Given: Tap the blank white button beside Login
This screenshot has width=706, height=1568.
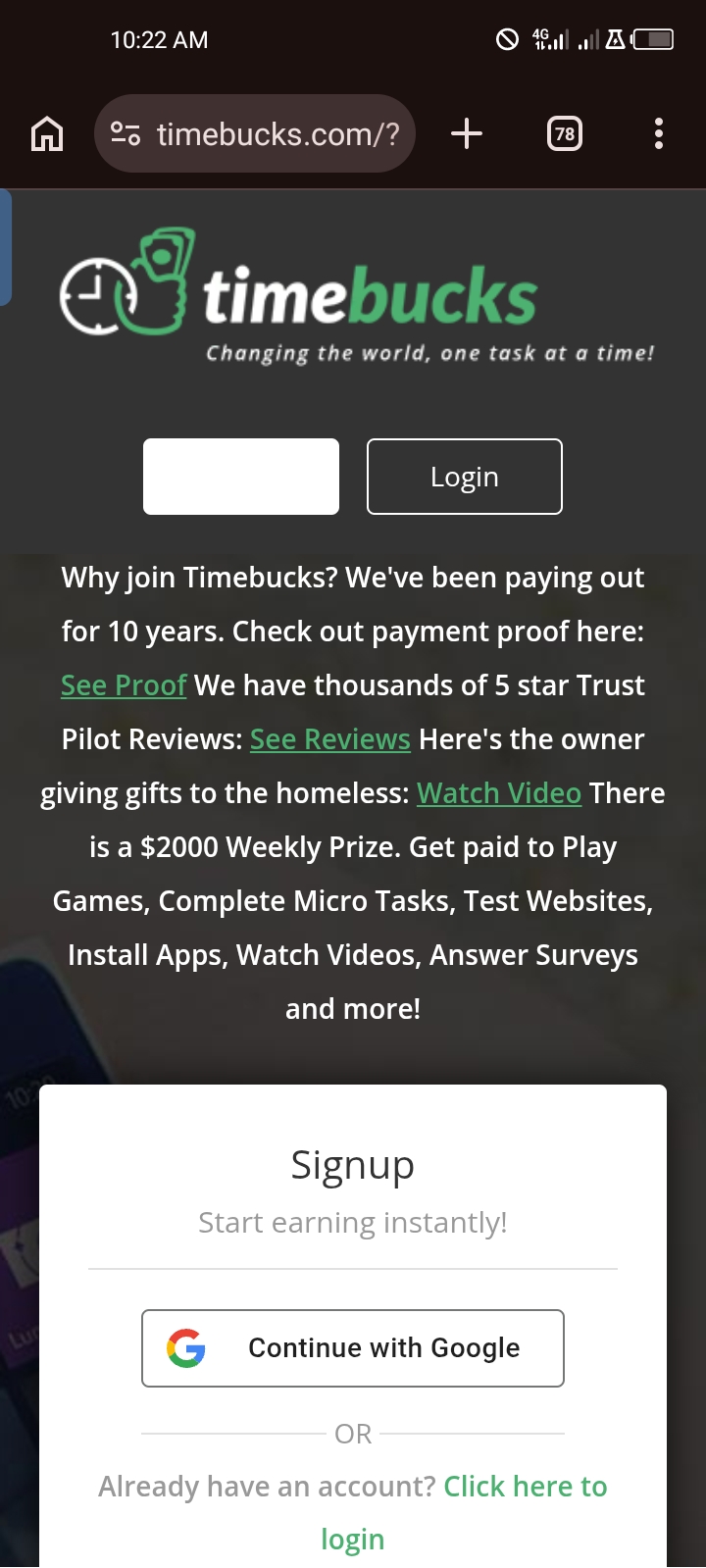Looking at the screenshot, I should tap(241, 477).
